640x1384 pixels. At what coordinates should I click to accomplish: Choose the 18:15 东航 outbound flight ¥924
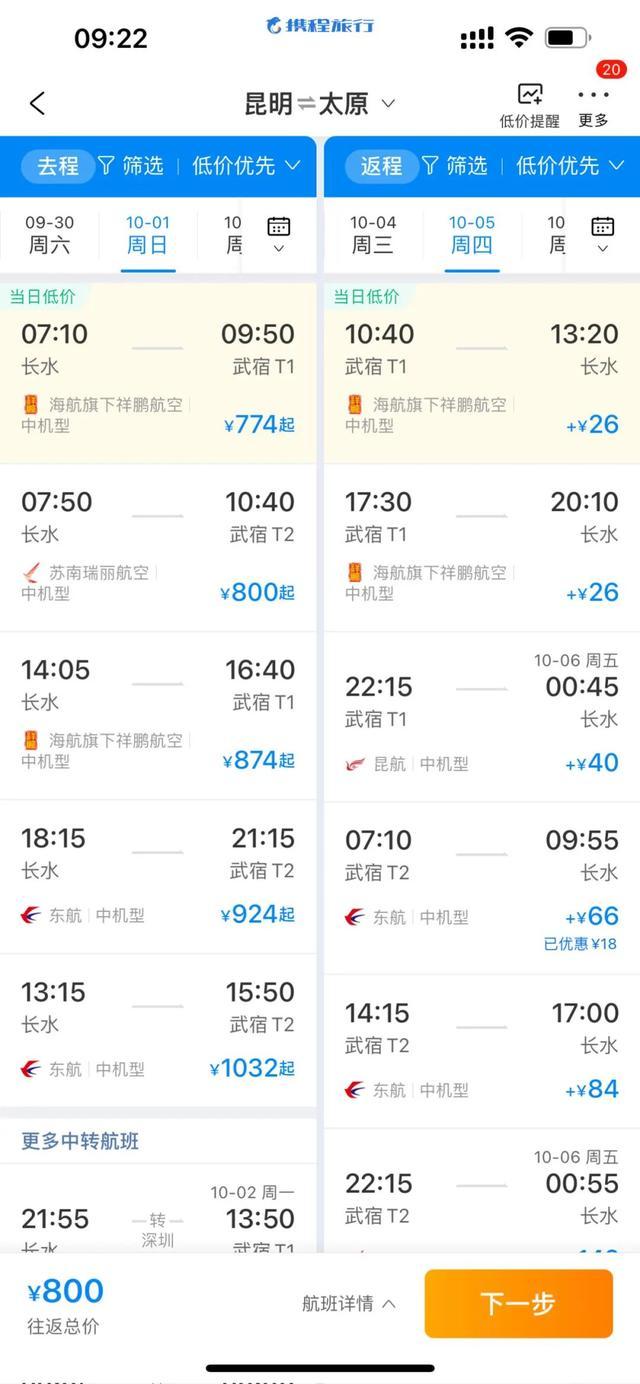(x=158, y=876)
